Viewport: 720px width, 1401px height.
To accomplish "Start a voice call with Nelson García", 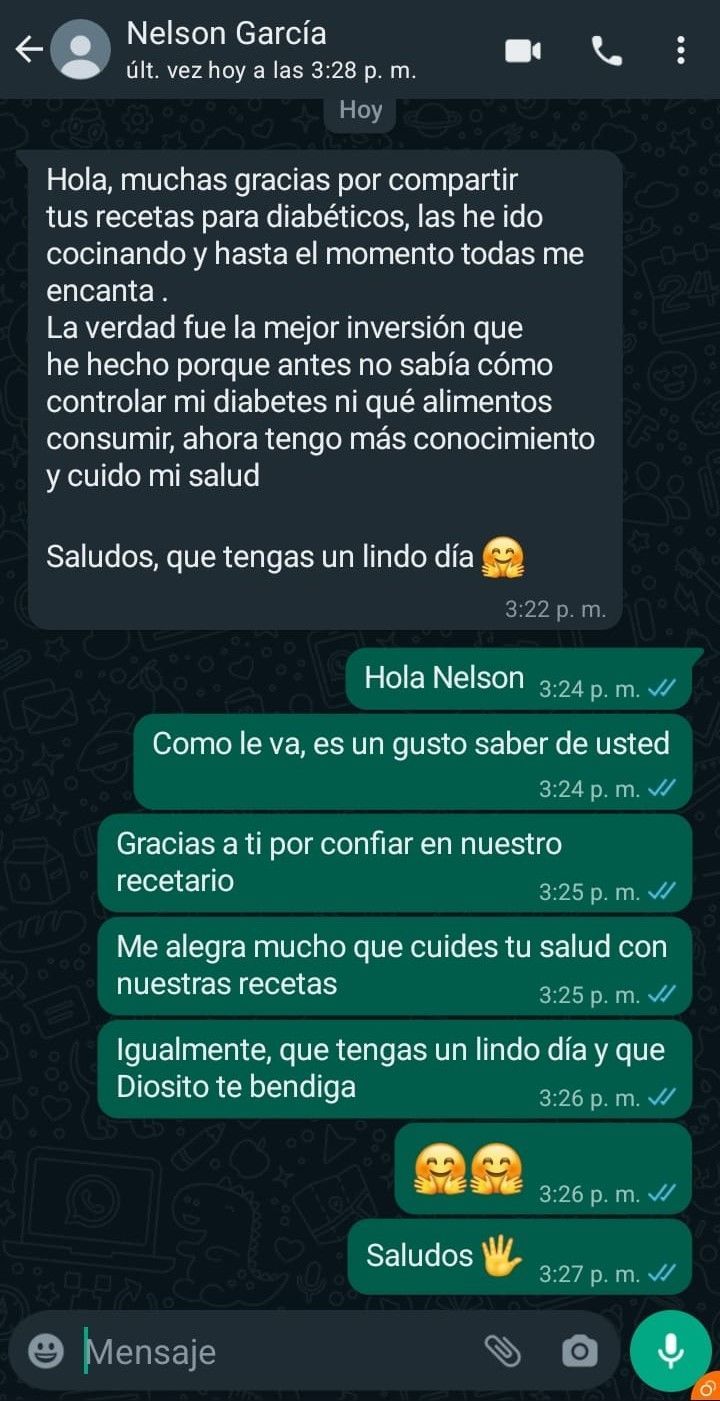I will coord(606,50).
